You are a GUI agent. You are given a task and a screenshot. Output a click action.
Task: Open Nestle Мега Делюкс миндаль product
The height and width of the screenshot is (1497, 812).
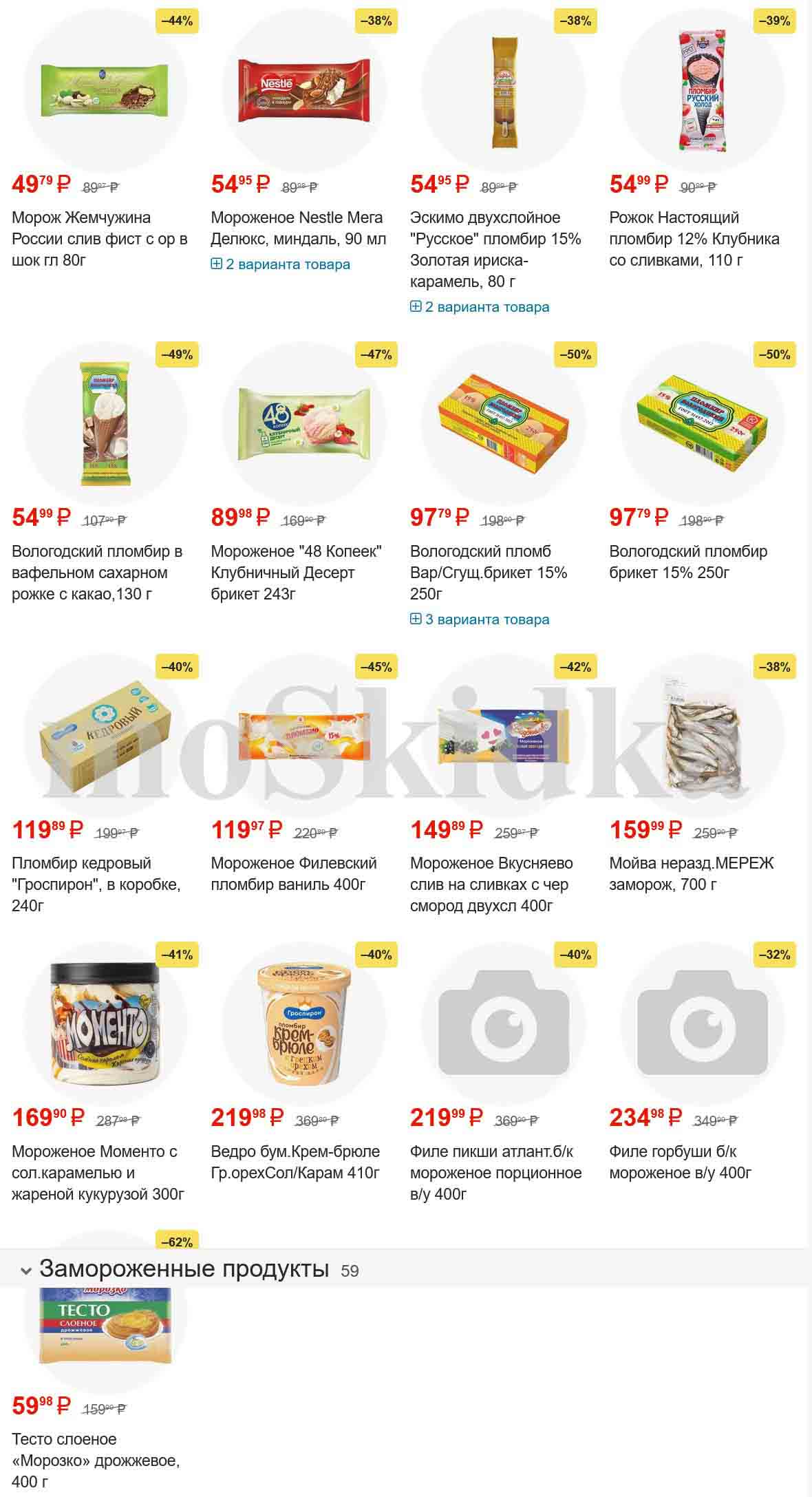pos(298,228)
